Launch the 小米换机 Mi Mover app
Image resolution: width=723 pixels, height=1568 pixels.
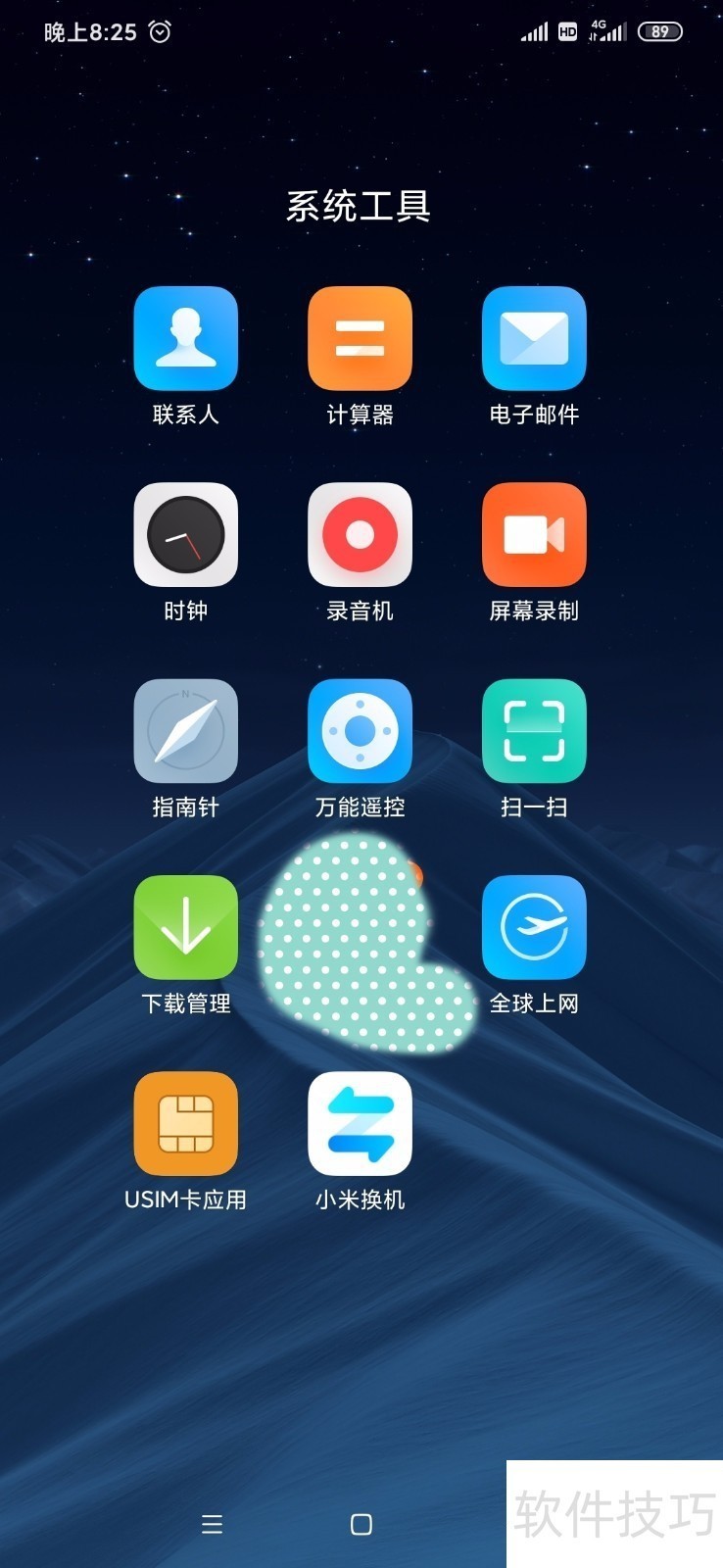360,1123
